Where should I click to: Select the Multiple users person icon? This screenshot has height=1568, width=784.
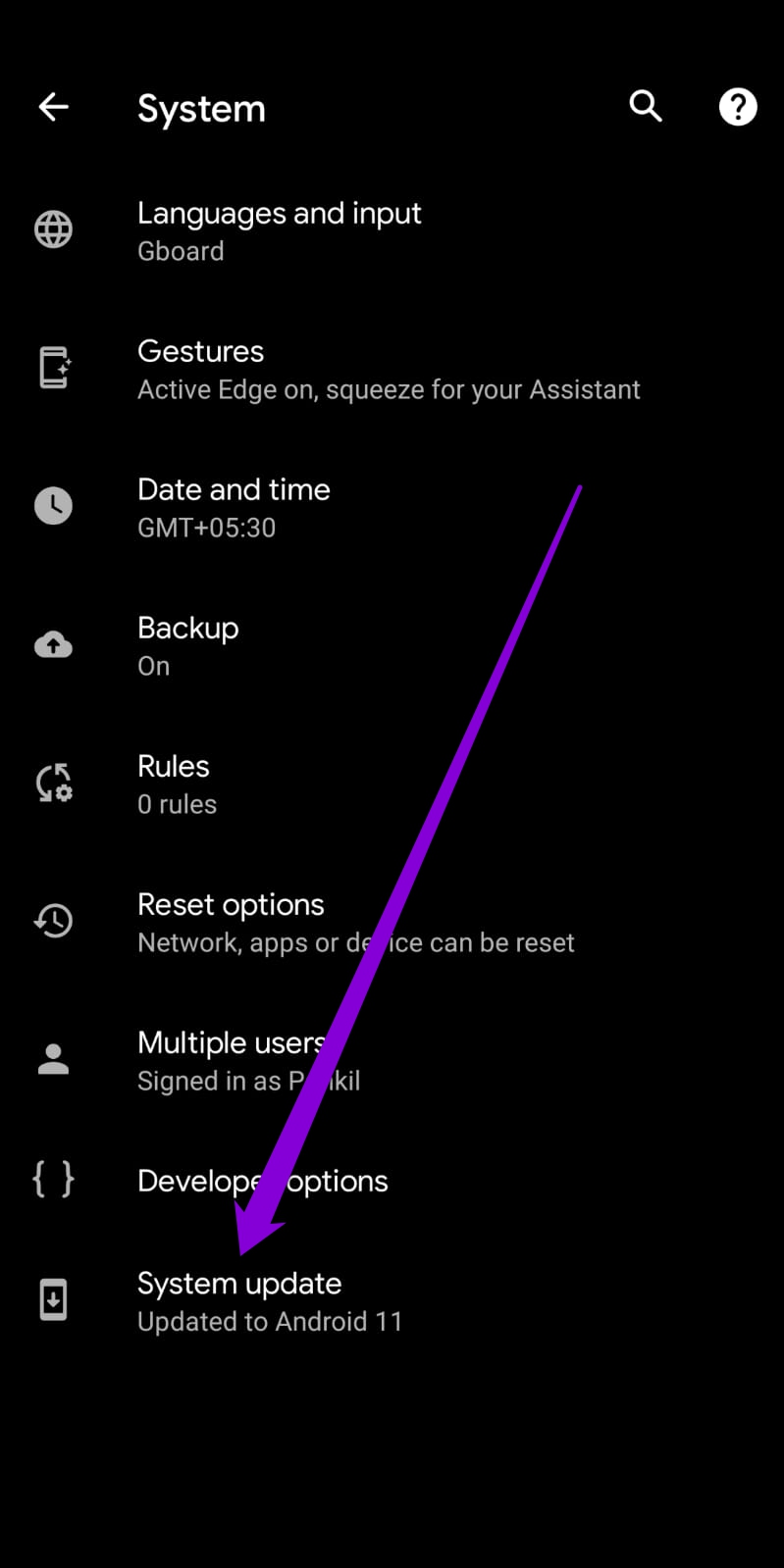53,1059
